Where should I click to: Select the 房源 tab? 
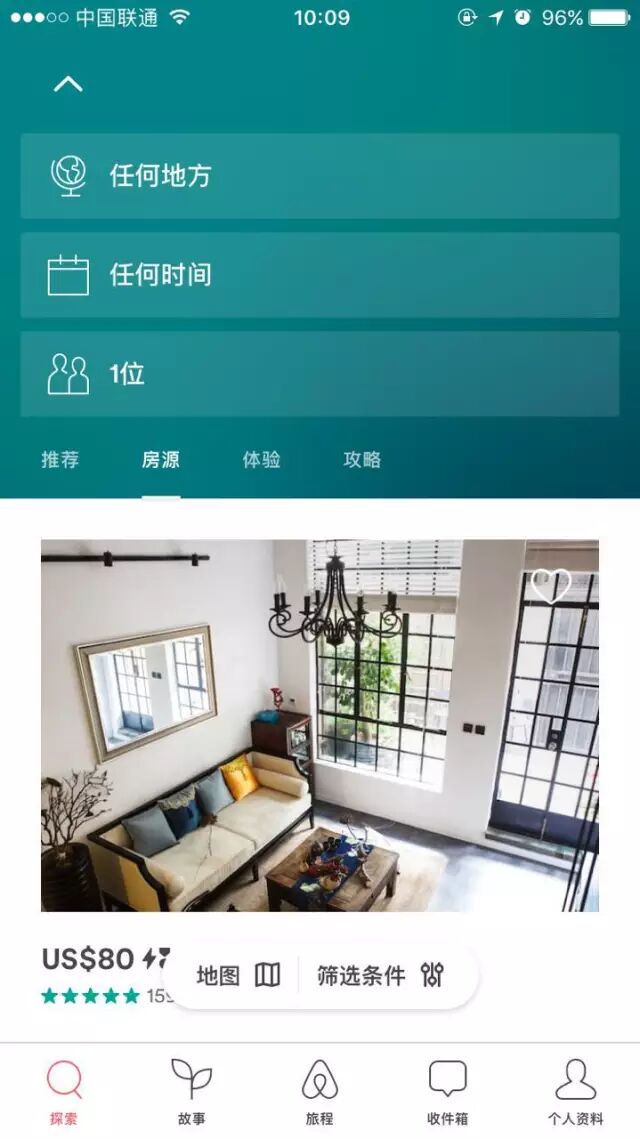161,460
